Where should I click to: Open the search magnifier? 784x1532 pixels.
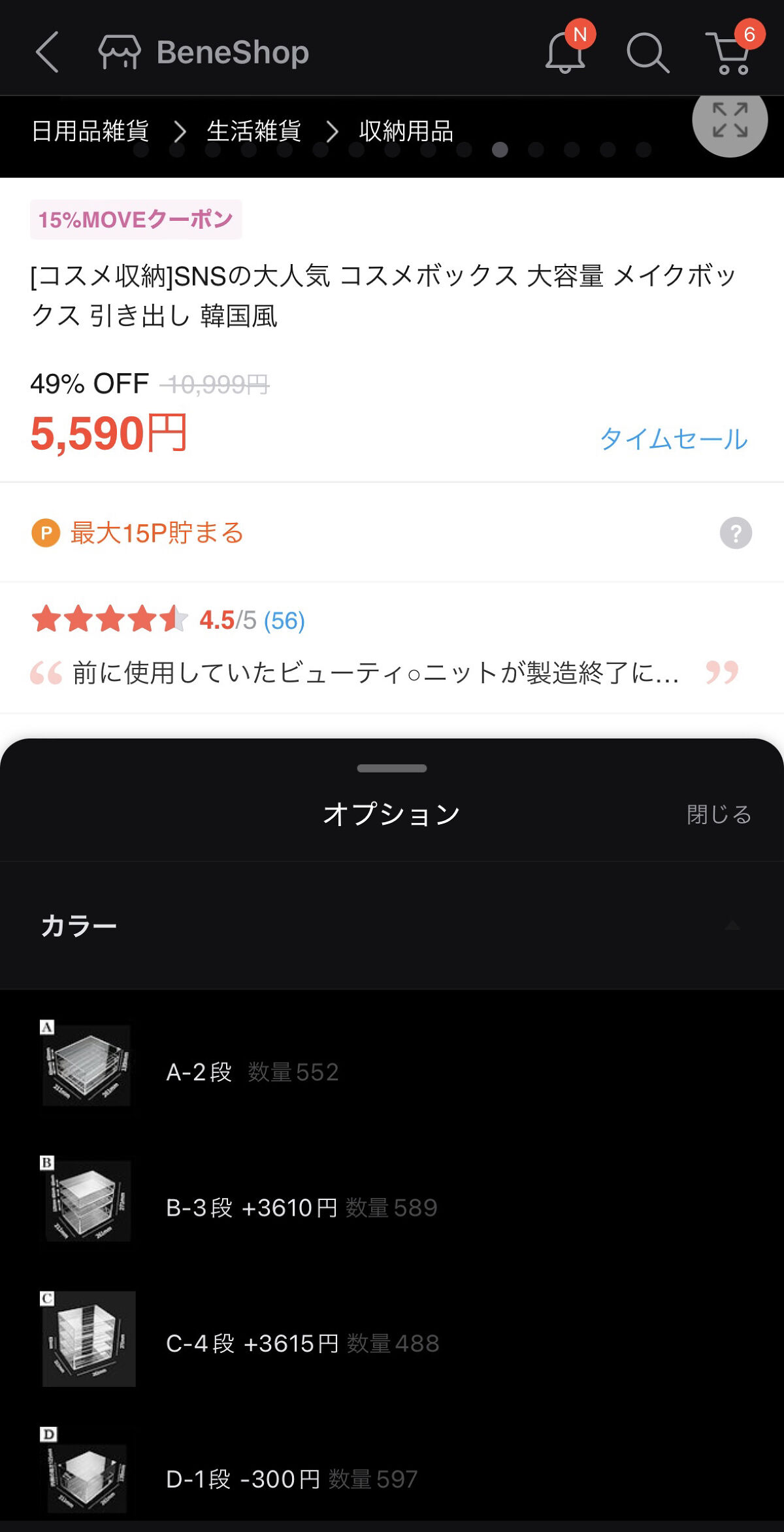tap(647, 52)
